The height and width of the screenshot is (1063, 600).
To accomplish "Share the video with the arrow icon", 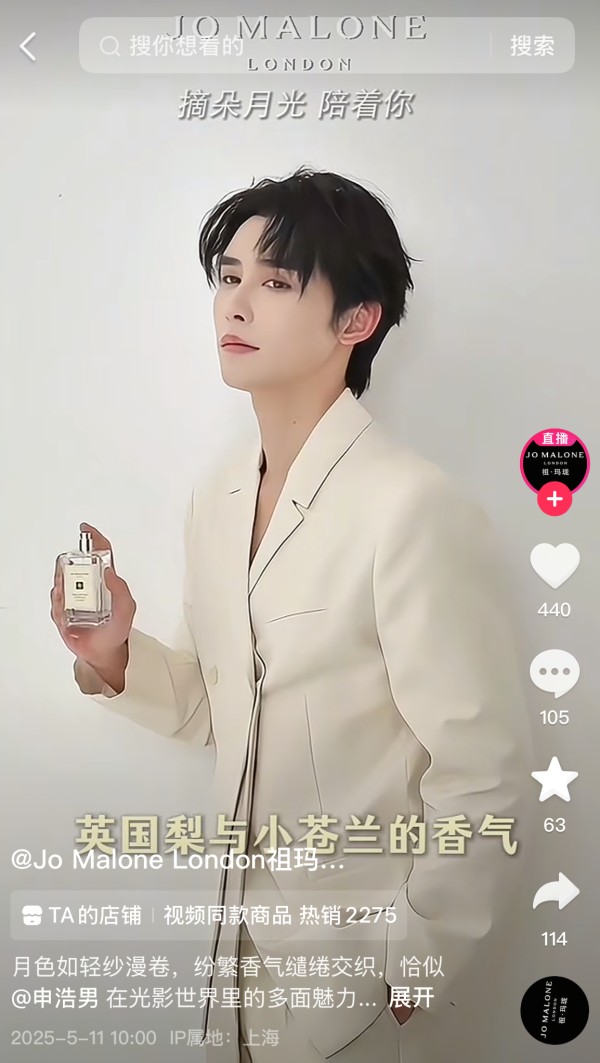I will click(554, 892).
